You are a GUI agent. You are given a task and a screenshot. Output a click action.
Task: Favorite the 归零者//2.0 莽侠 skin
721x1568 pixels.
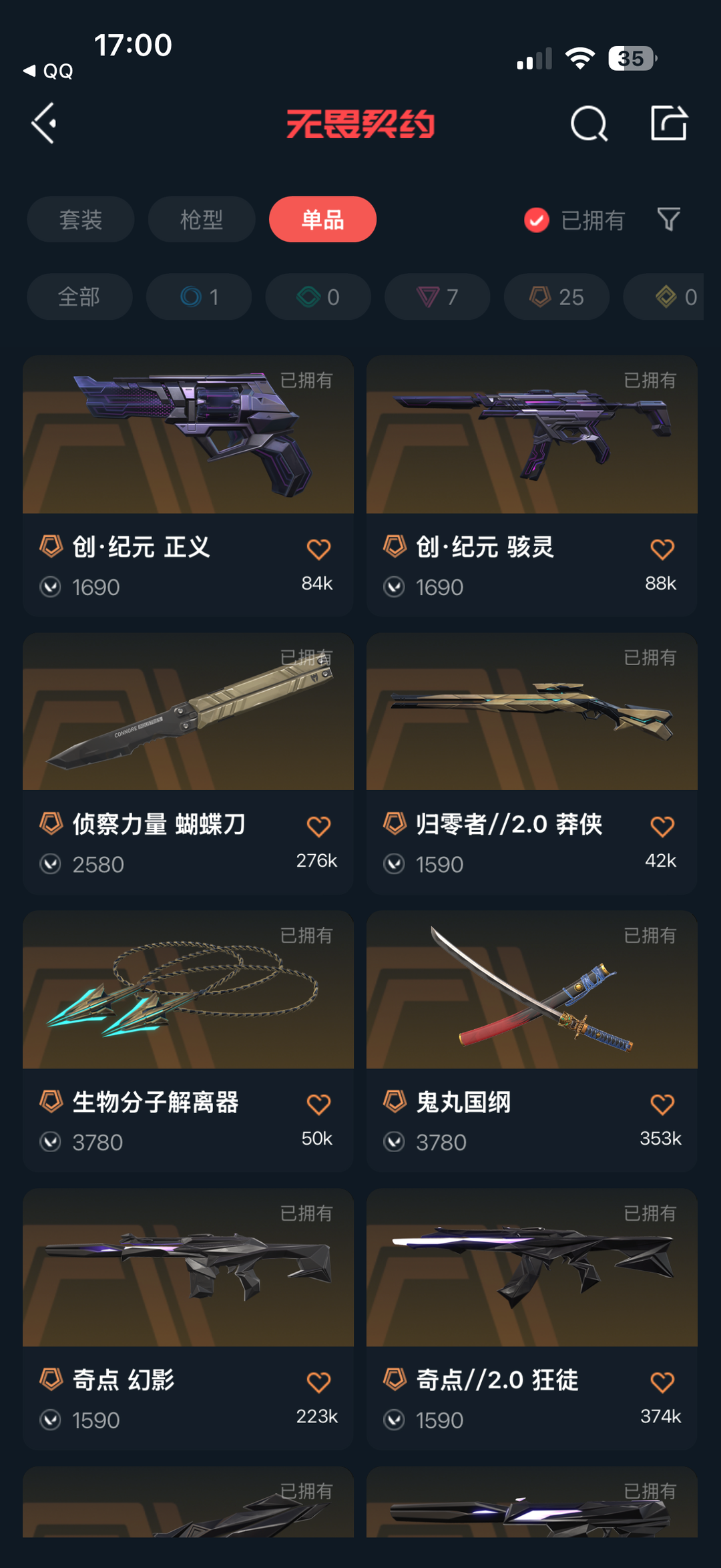pyautogui.click(x=662, y=827)
